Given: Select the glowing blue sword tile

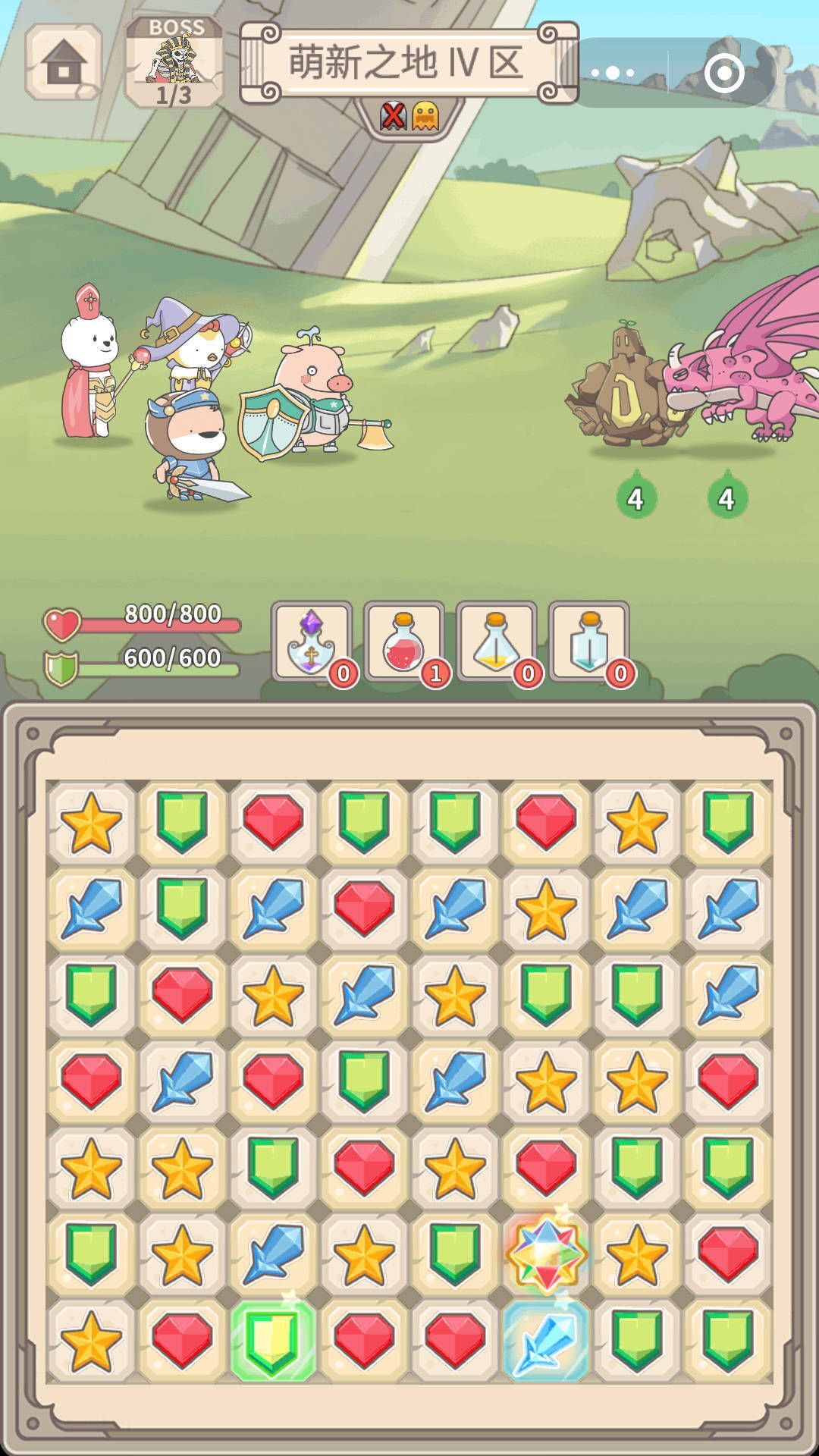Looking at the screenshot, I should pos(546,1340).
